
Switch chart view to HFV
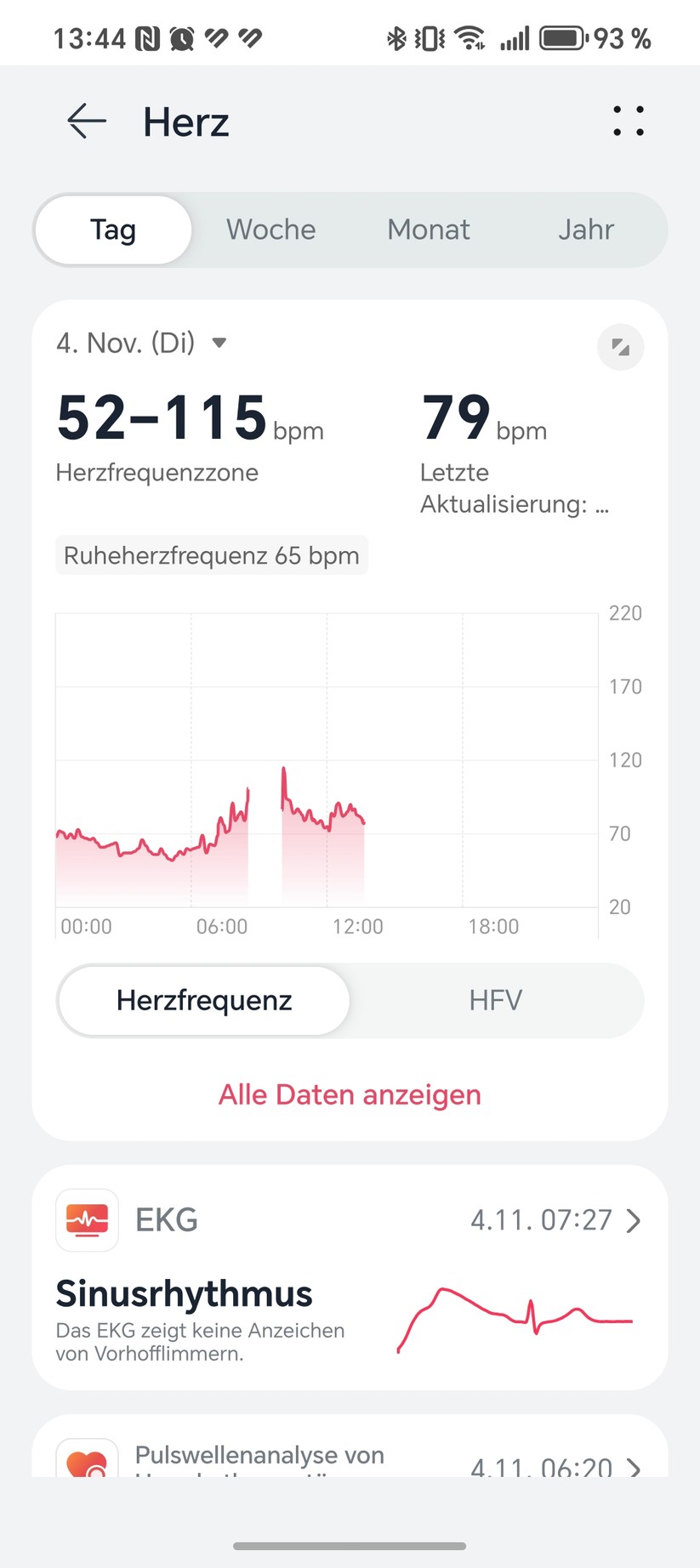click(495, 1001)
